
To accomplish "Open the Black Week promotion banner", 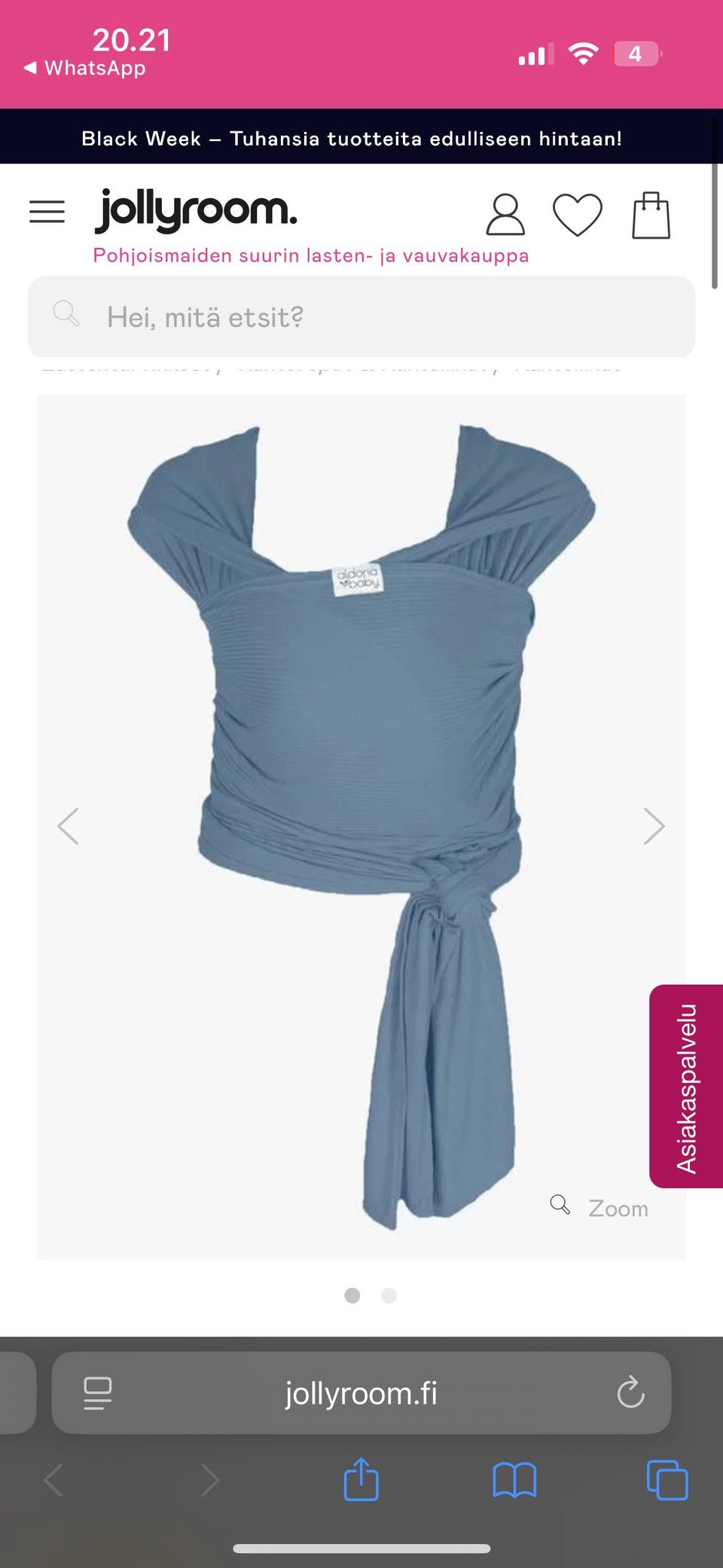I will (352, 139).
